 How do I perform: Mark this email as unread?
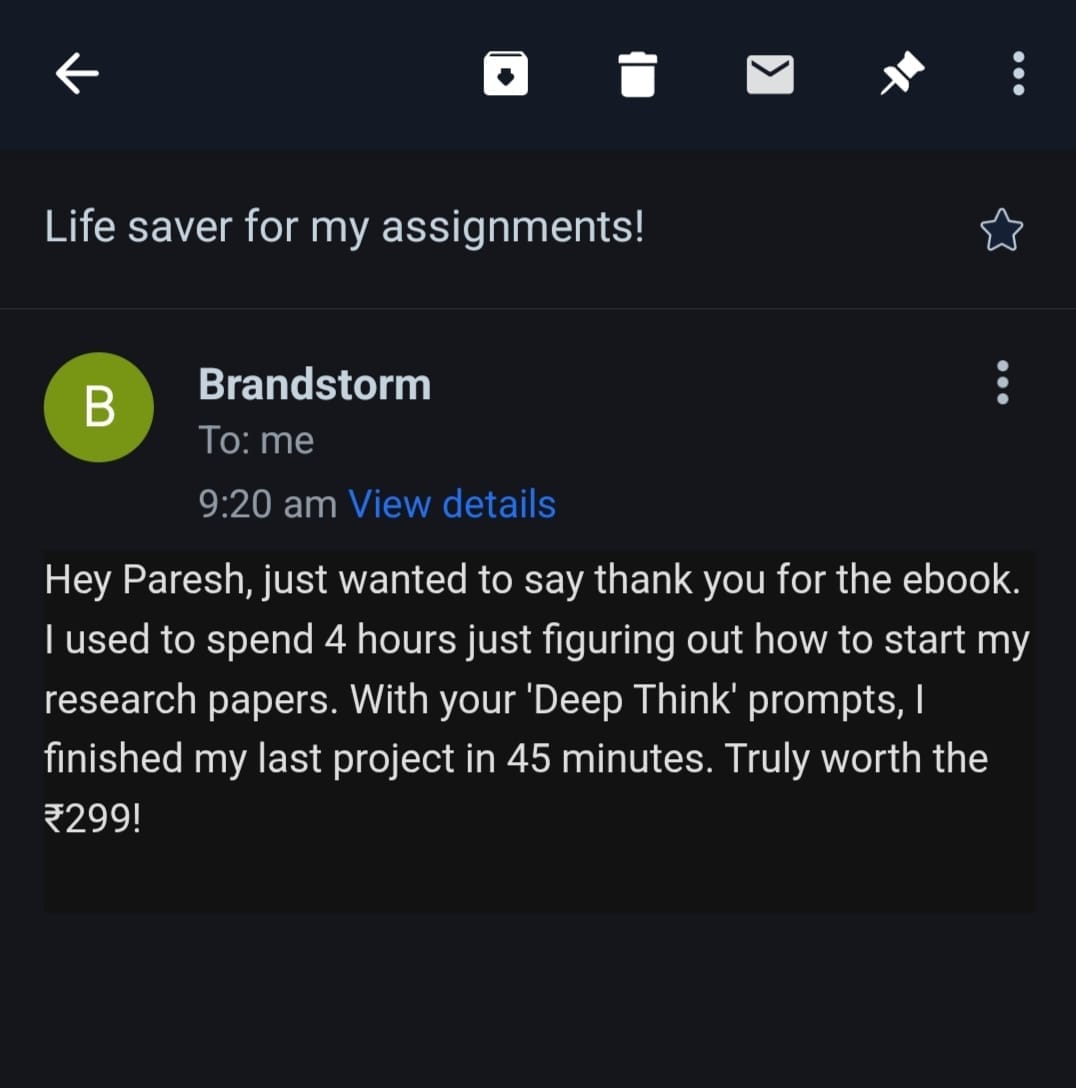click(x=770, y=74)
